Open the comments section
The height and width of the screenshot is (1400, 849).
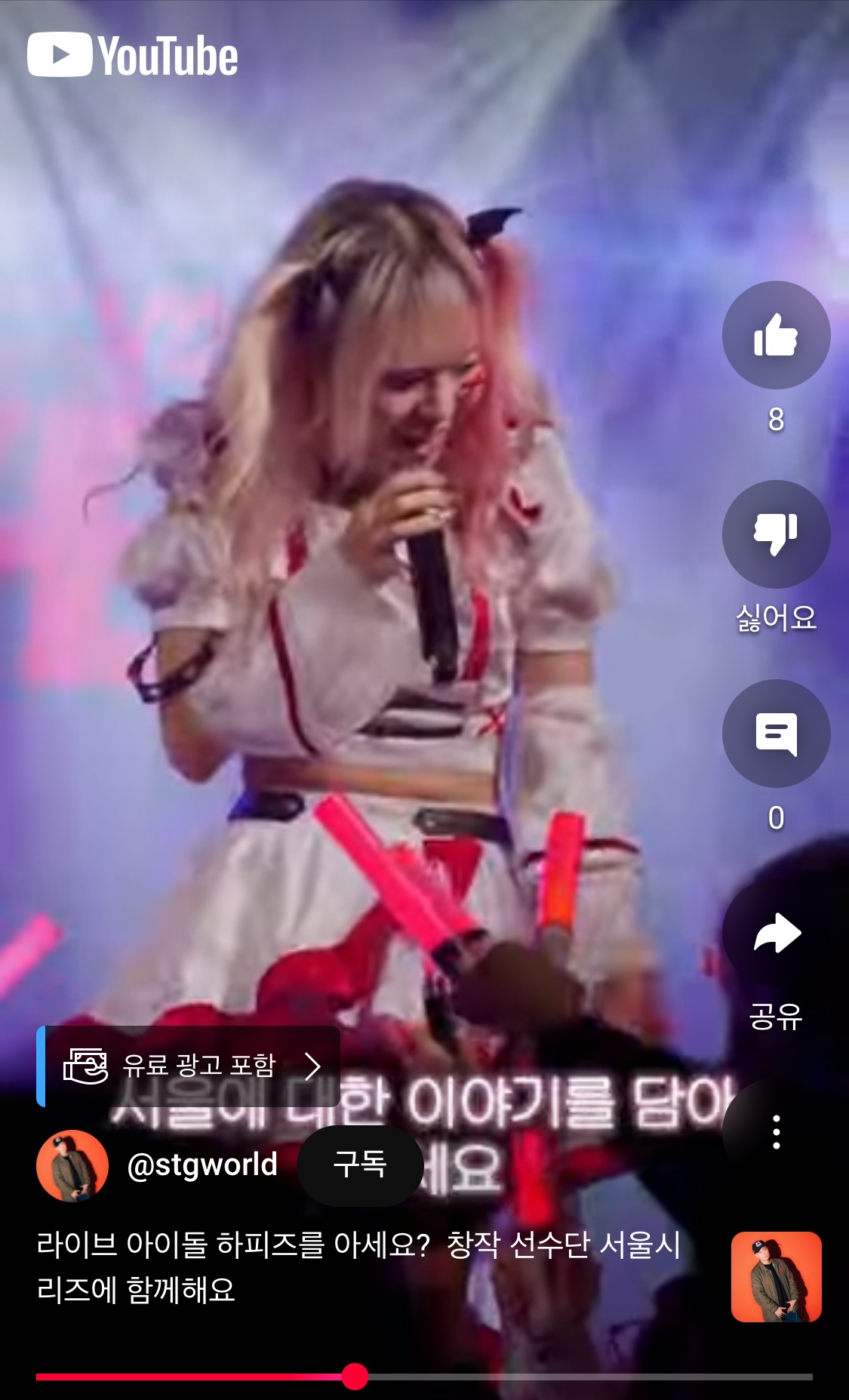(x=776, y=734)
